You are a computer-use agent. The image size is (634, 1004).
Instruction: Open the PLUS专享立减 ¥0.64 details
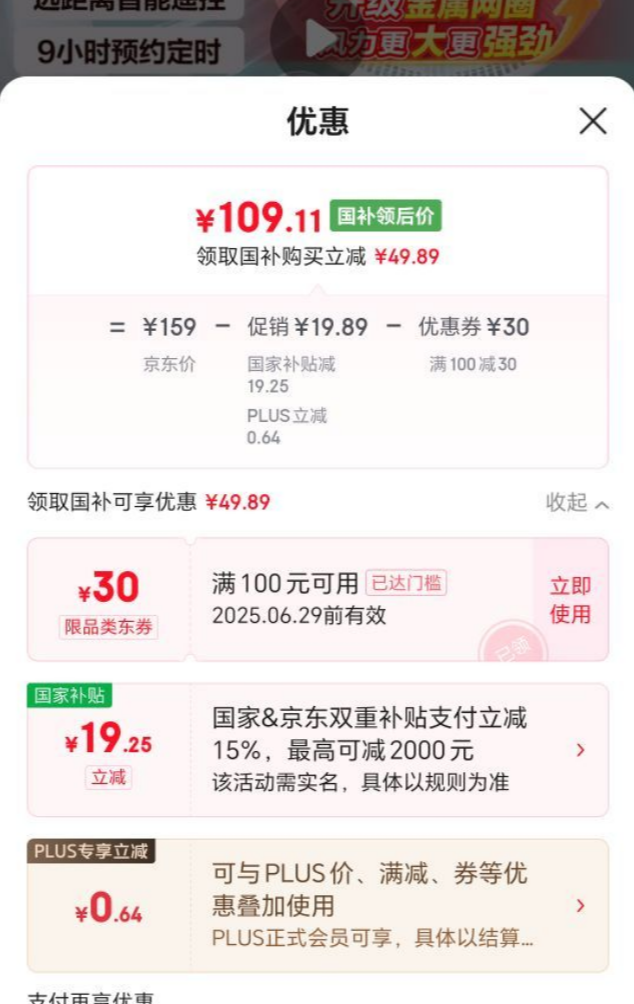pyautogui.click(x=580, y=906)
